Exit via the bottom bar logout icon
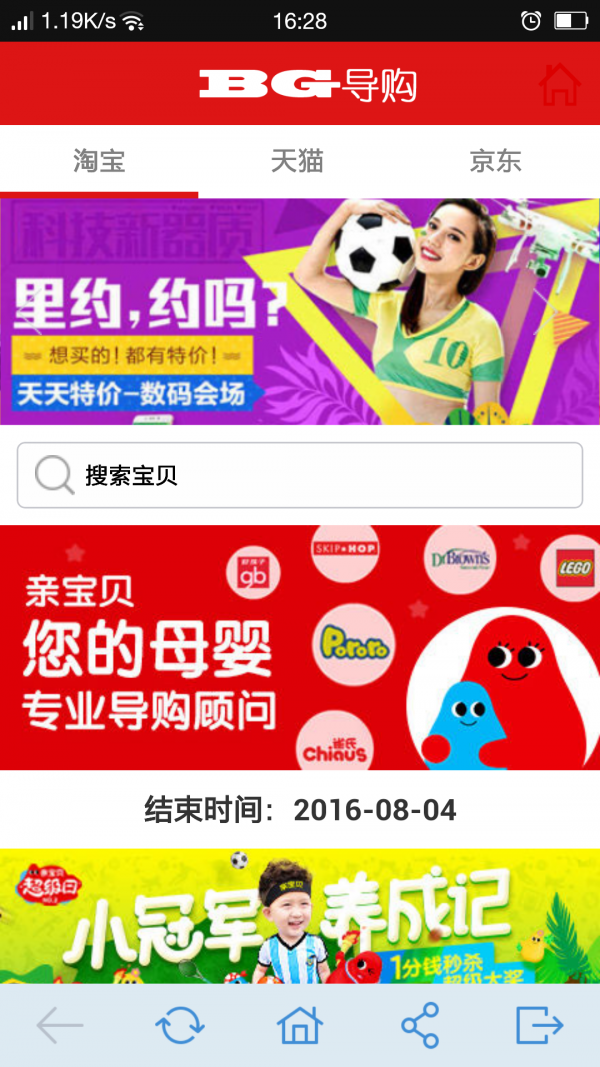The image size is (600, 1067). (540, 1025)
